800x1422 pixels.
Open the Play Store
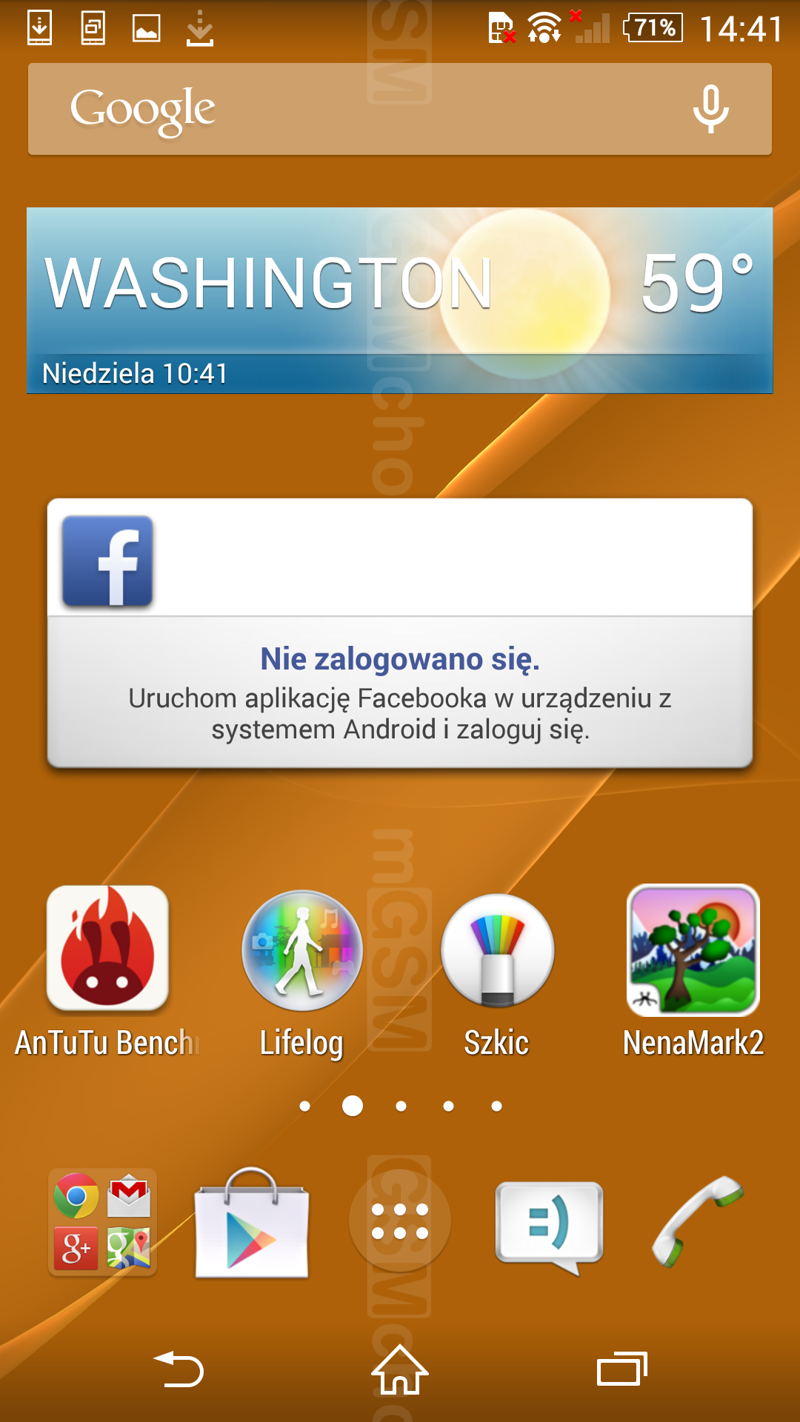pyautogui.click(x=252, y=1222)
